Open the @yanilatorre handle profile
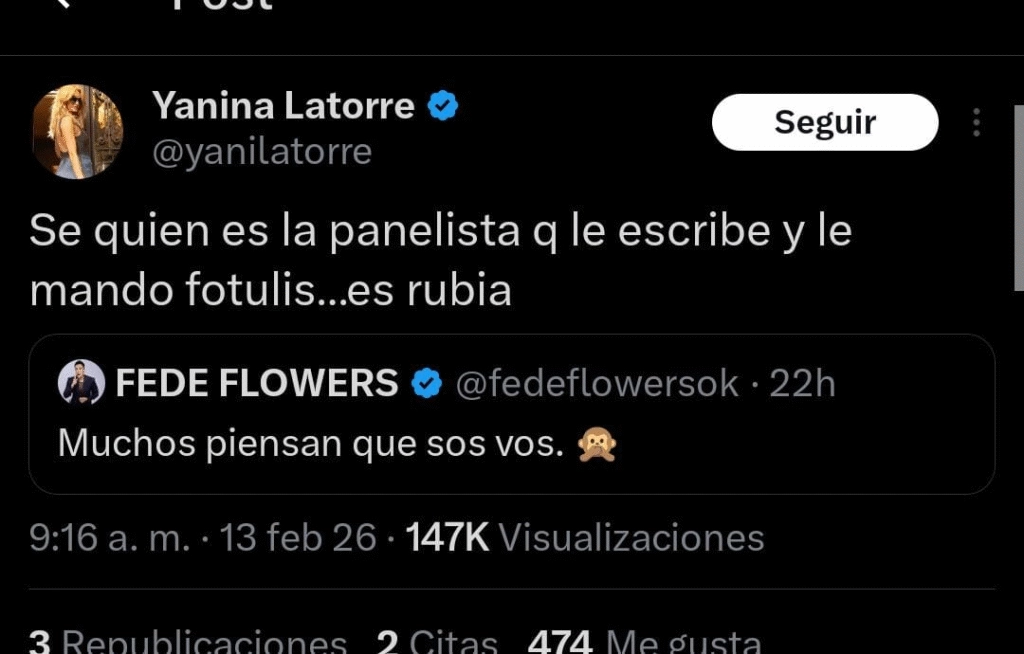The height and width of the screenshot is (654, 1024). point(261,152)
